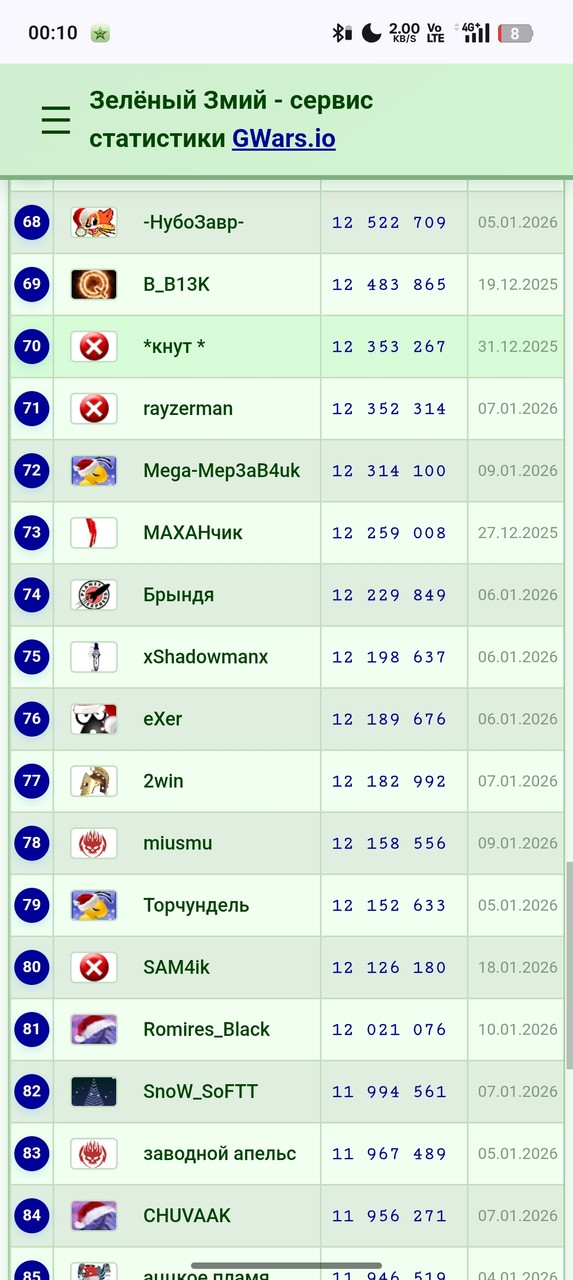Screen dimensions: 573x1280
Task: View Брындя's statistics page
Action: pos(178,594)
